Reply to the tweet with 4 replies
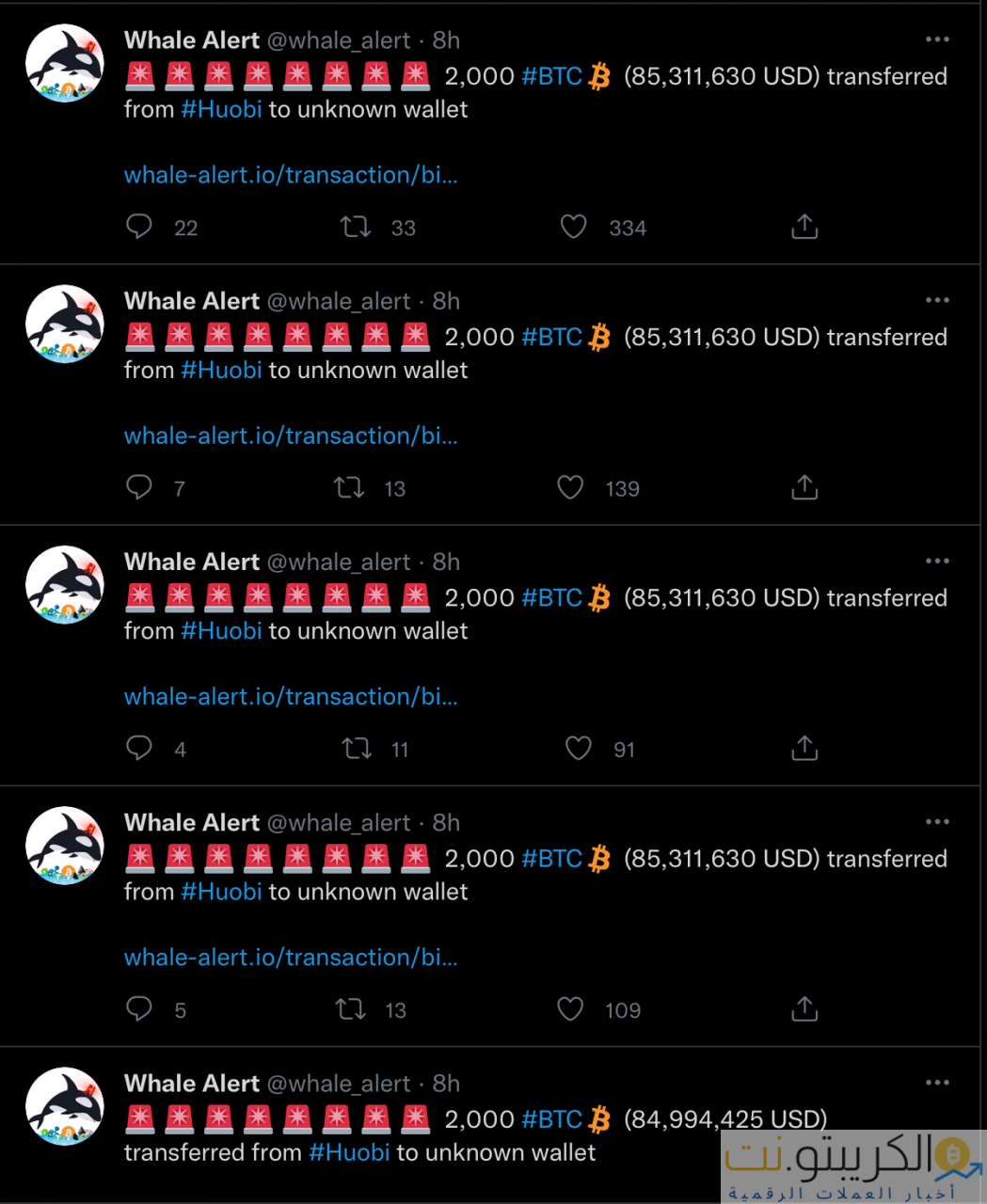987x1204 pixels. 139,748
